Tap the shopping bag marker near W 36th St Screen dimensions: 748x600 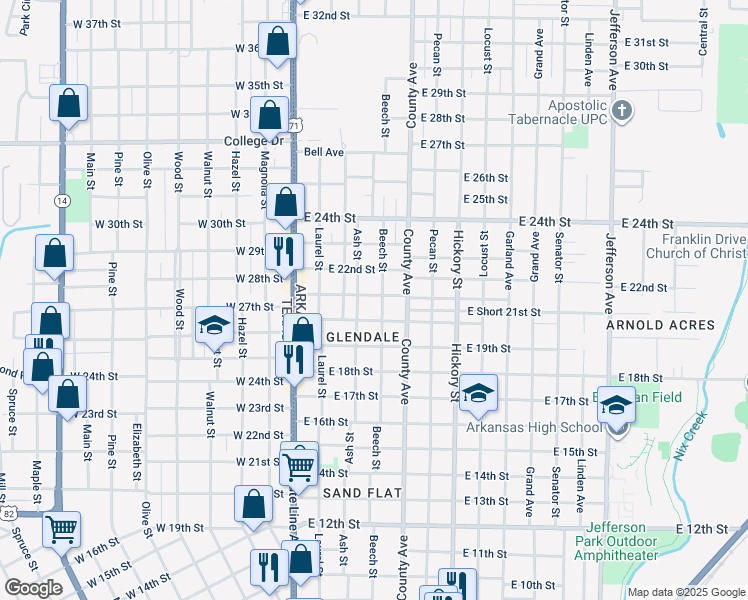(x=281, y=42)
